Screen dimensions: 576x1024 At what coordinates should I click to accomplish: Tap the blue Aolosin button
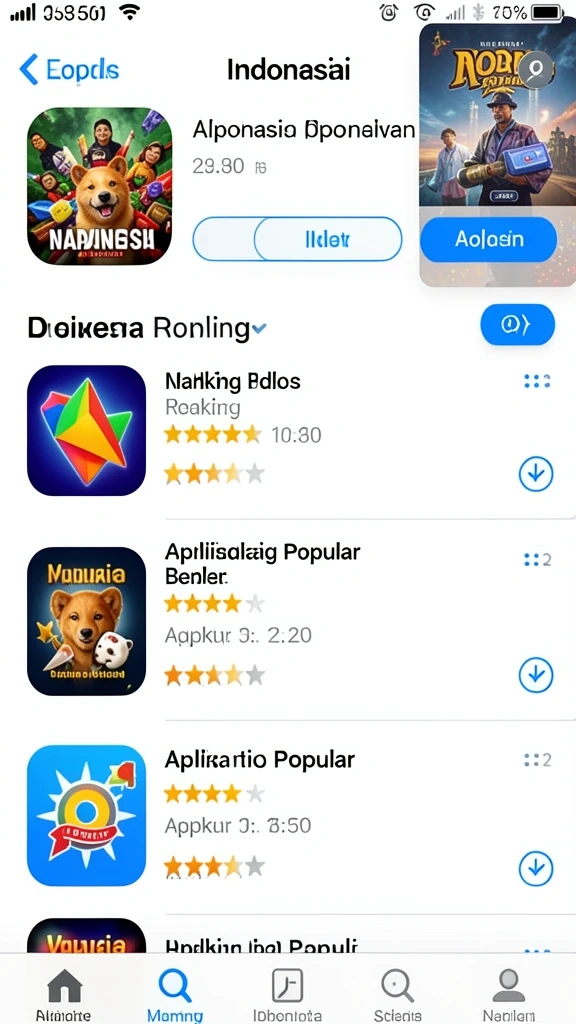pyautogui.click(x=488, y=239)
